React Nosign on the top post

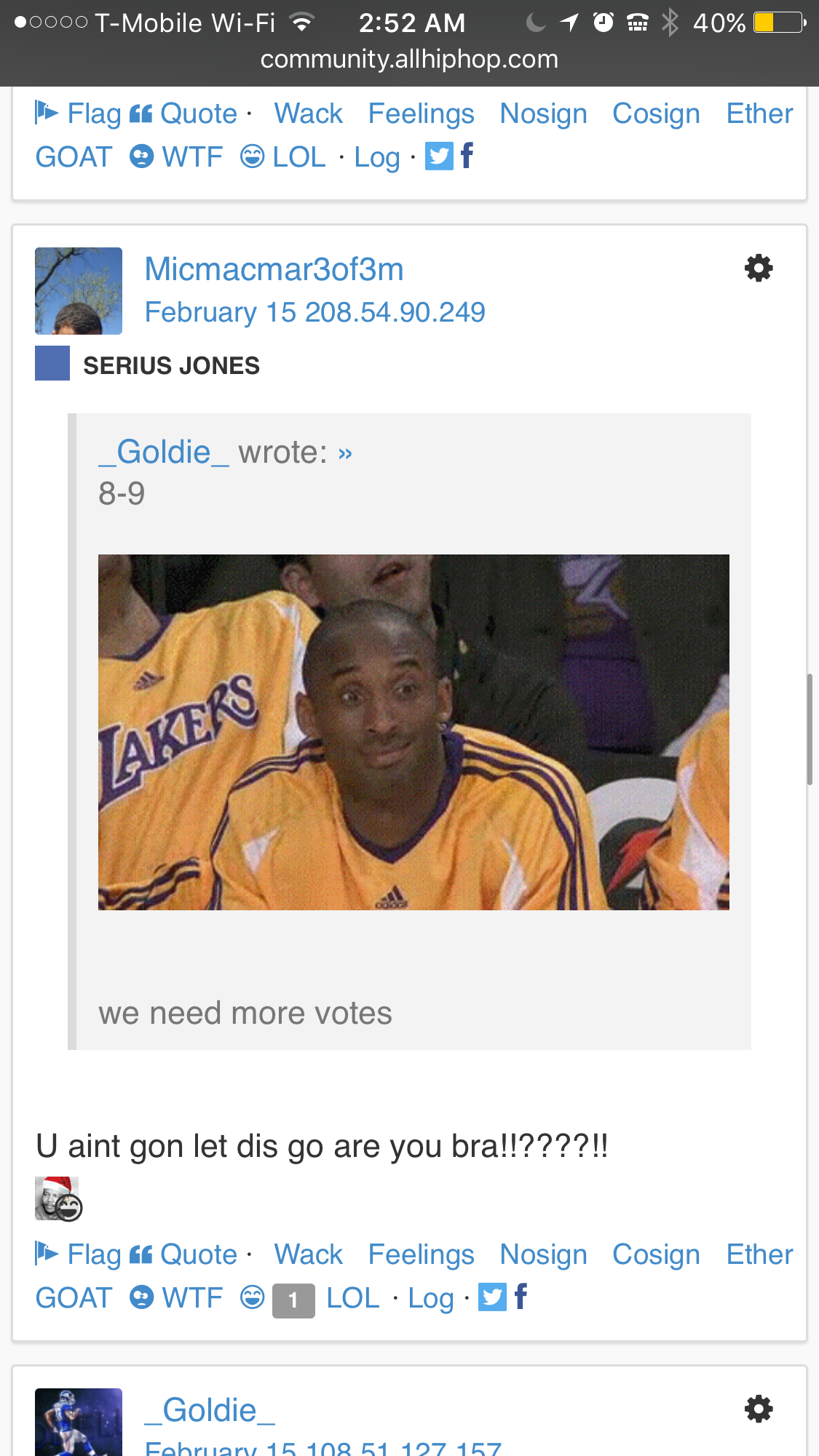[x=543, y=114]
